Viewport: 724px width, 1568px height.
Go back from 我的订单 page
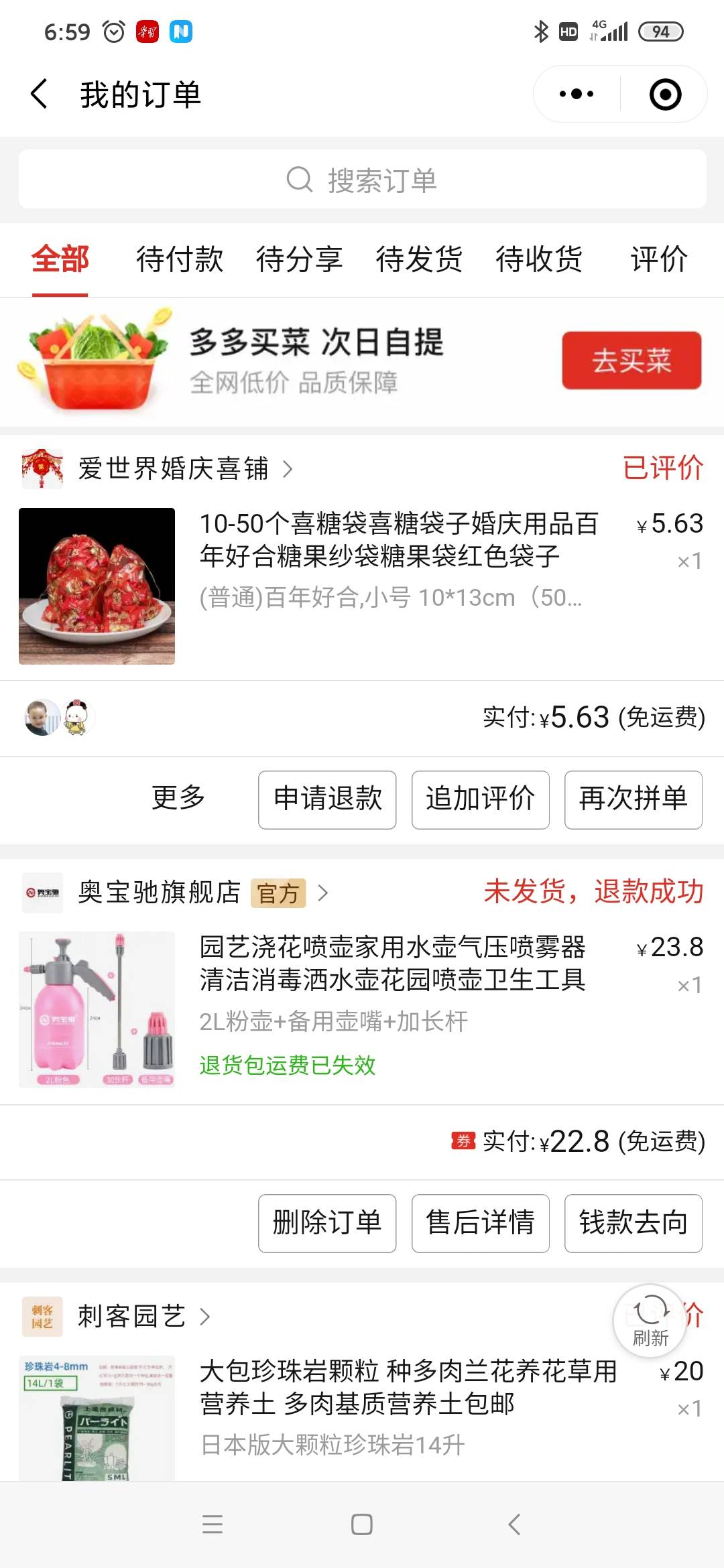coord(40,94)
